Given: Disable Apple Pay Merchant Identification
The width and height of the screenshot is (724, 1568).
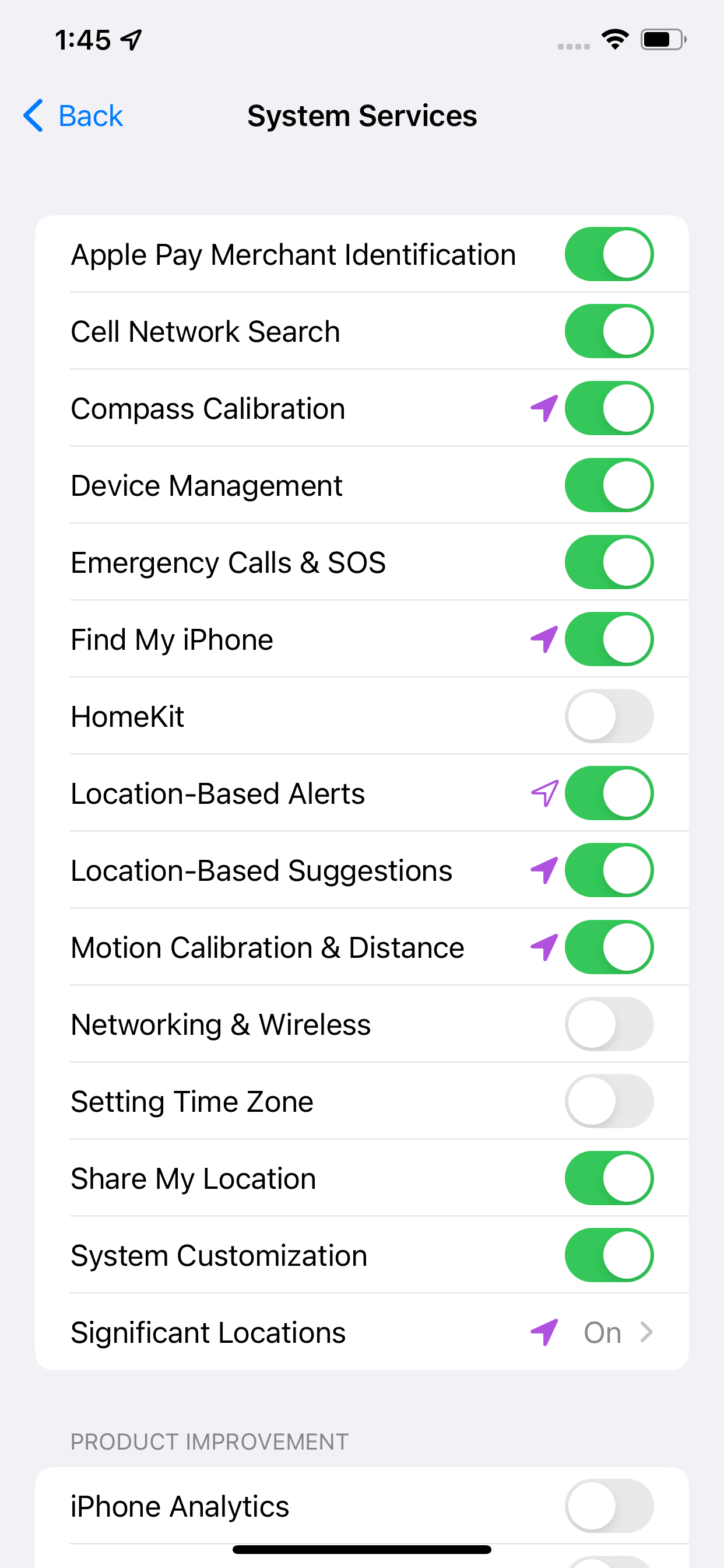Looking at the screenshot, I should click(609, 254).
